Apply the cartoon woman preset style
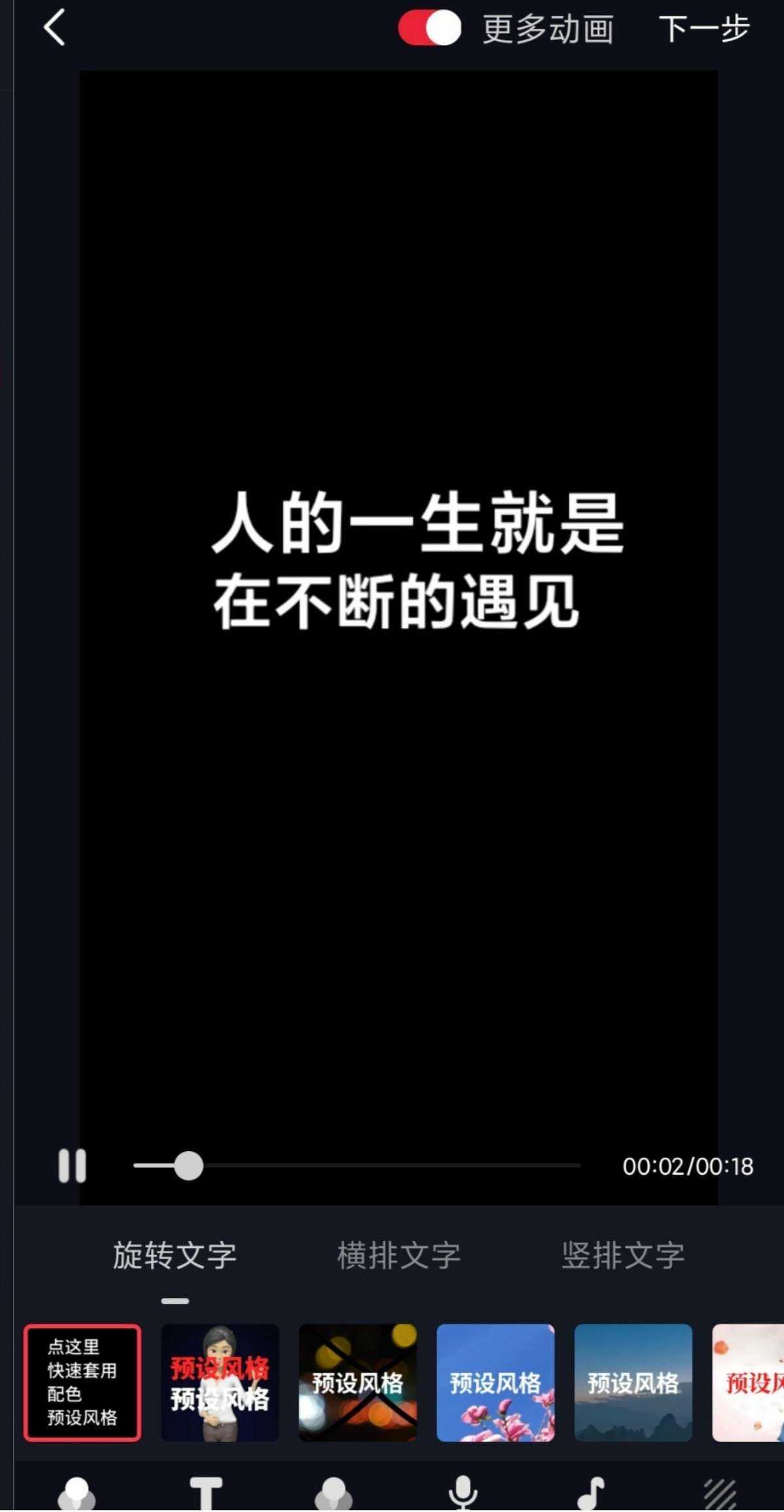 point(220,1382)
